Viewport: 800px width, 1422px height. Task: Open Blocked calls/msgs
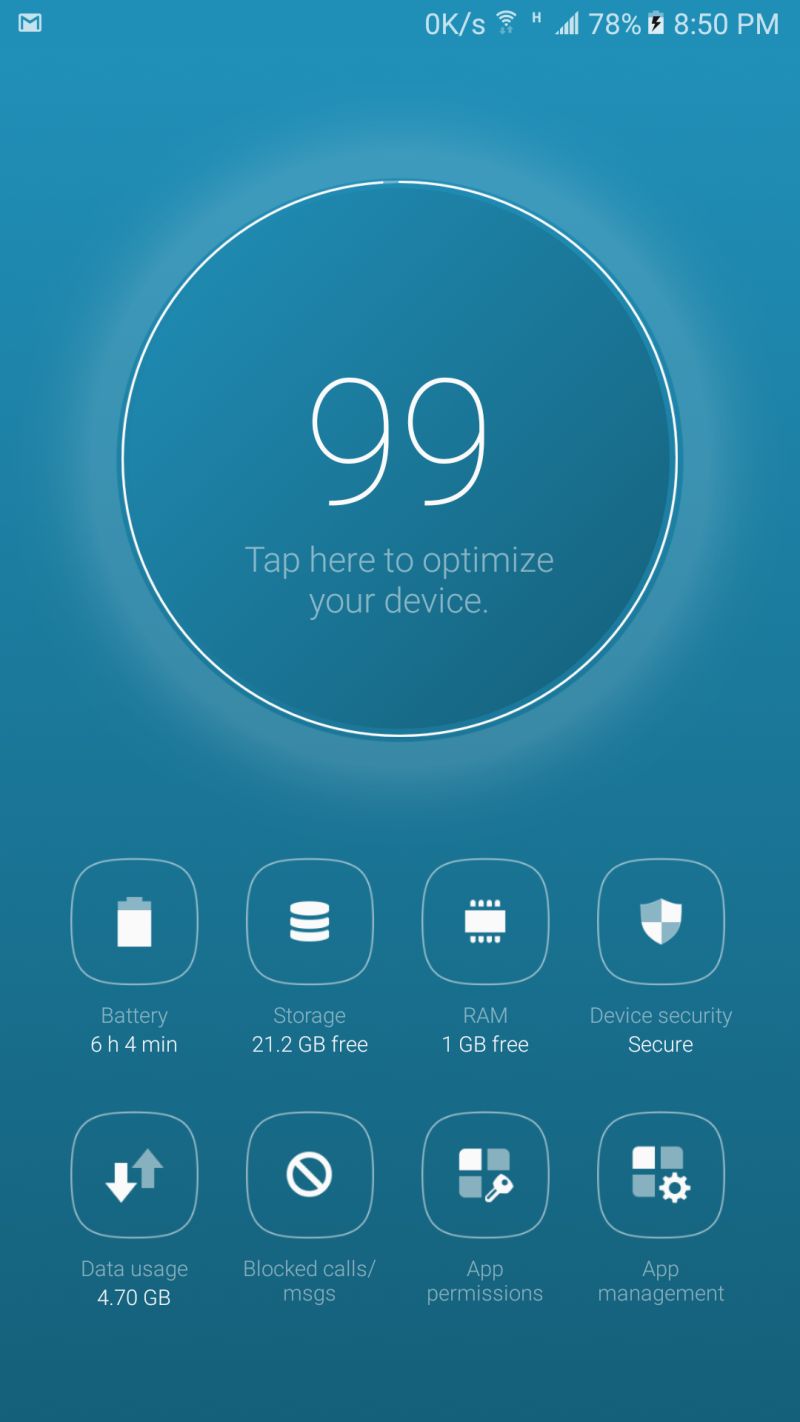click(x=309, y=1175)
